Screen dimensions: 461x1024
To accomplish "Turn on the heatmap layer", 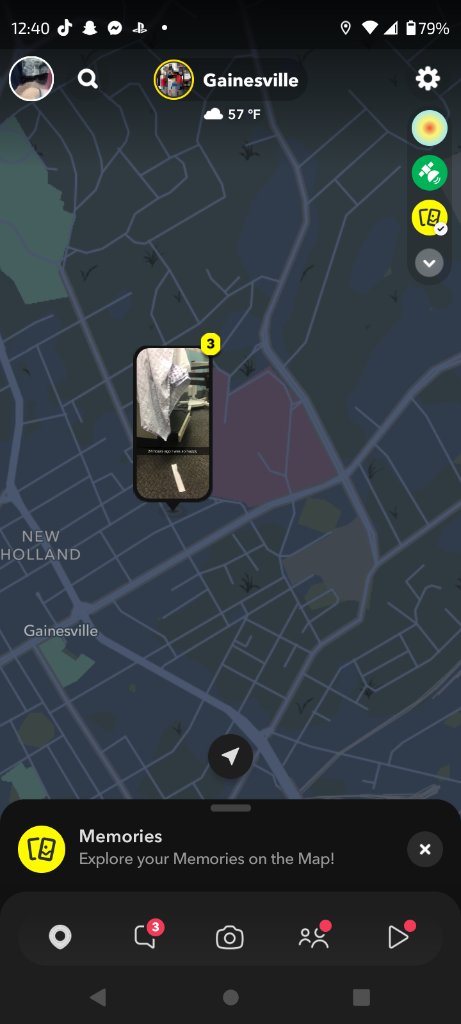I will pyautogui.click(x=429, y=129).
